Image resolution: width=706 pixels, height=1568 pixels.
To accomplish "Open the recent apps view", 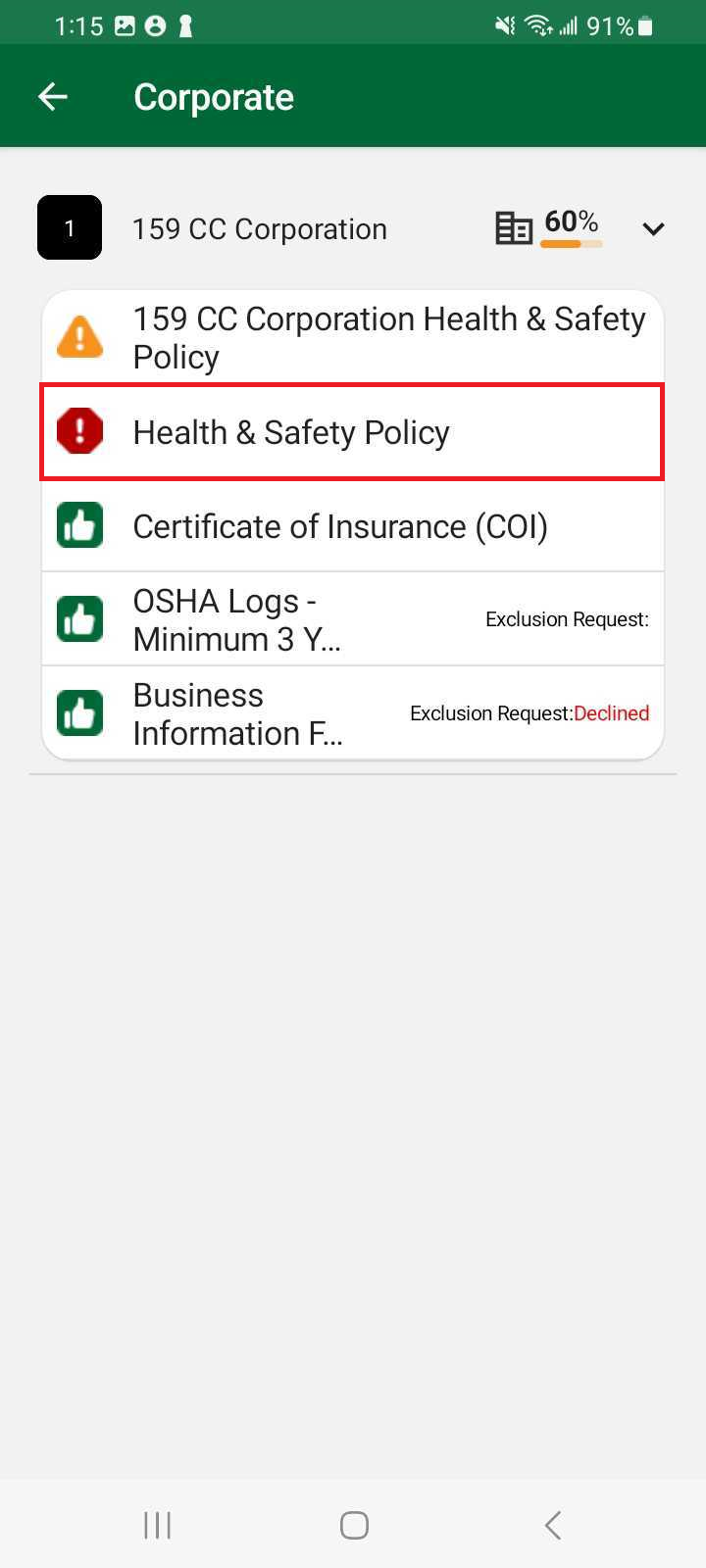I will (x=157, y=1525).
